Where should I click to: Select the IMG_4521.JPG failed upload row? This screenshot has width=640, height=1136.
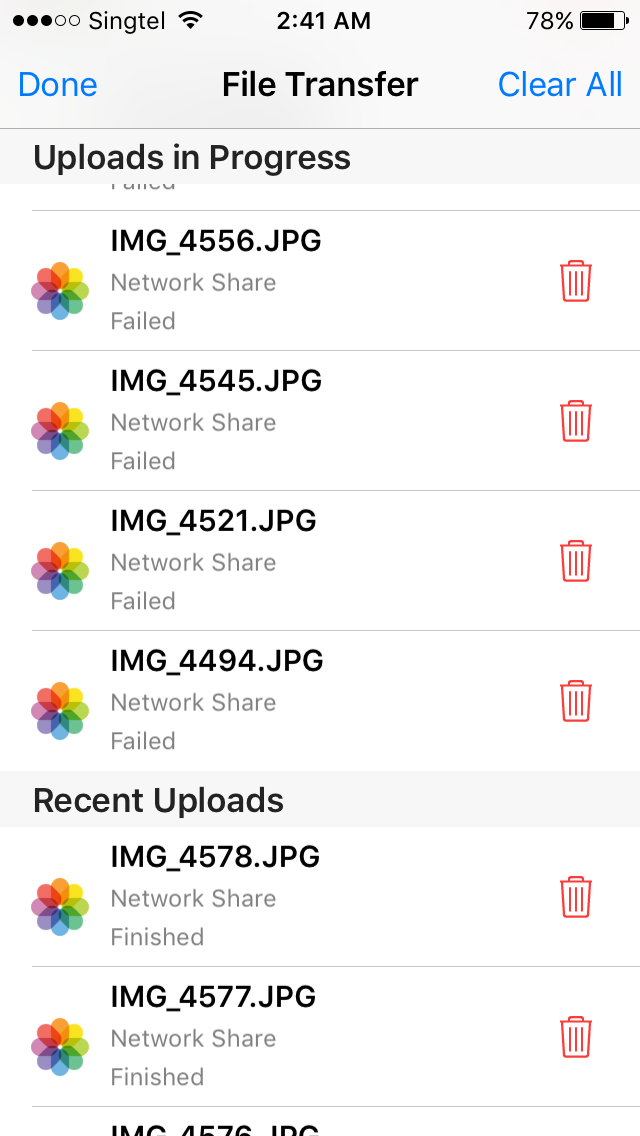pyautogui.click(x=300, y=561)
